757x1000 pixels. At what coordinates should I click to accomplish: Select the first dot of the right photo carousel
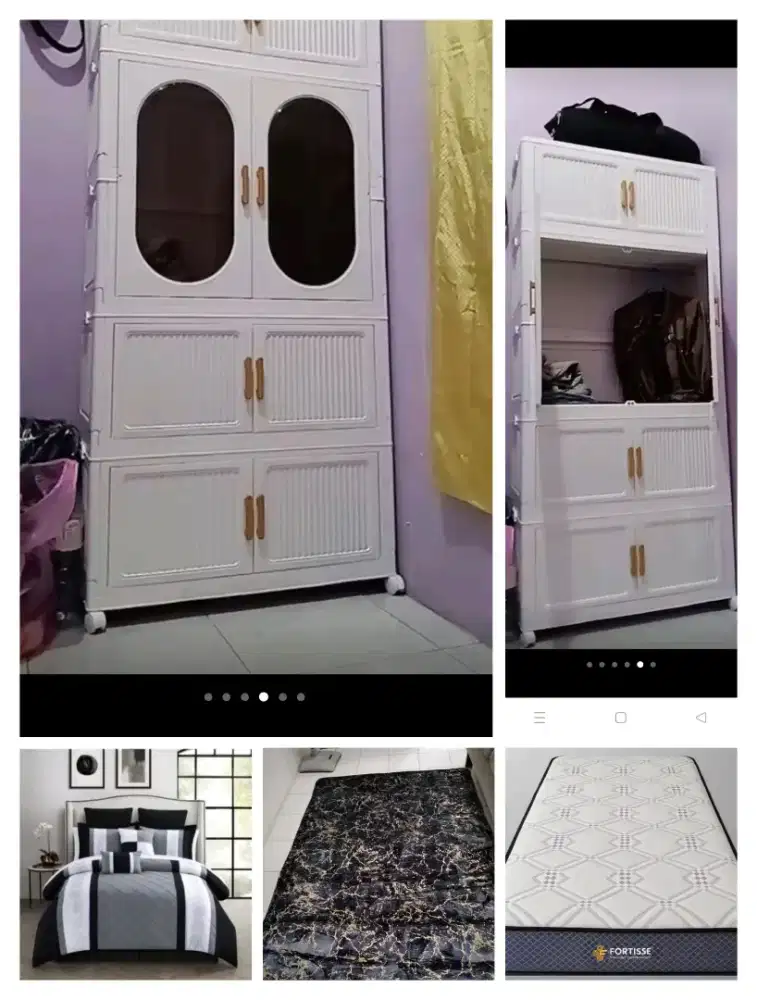click(589, 664)
